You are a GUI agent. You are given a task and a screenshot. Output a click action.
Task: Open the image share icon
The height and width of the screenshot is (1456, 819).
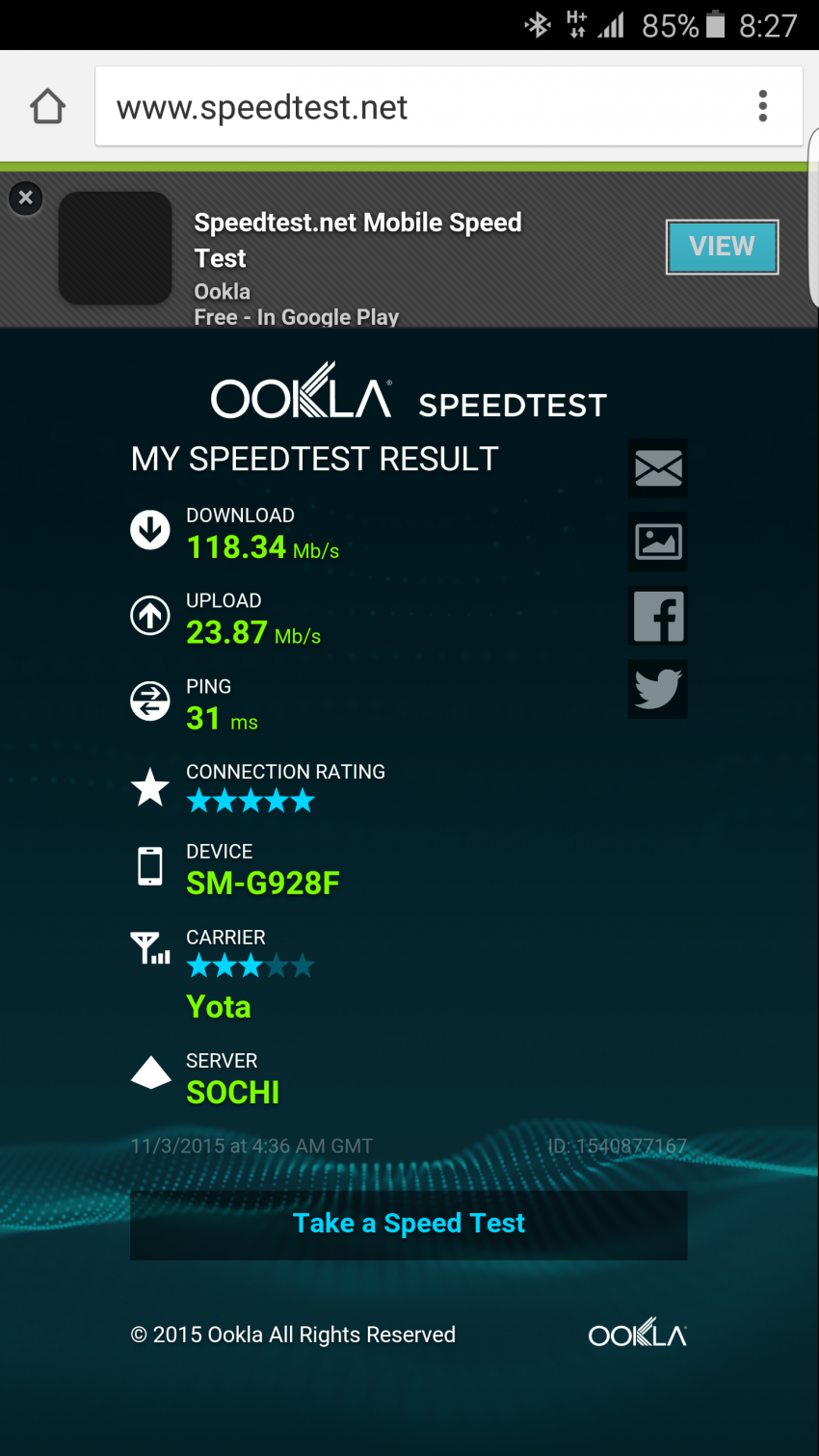[658, 543]
